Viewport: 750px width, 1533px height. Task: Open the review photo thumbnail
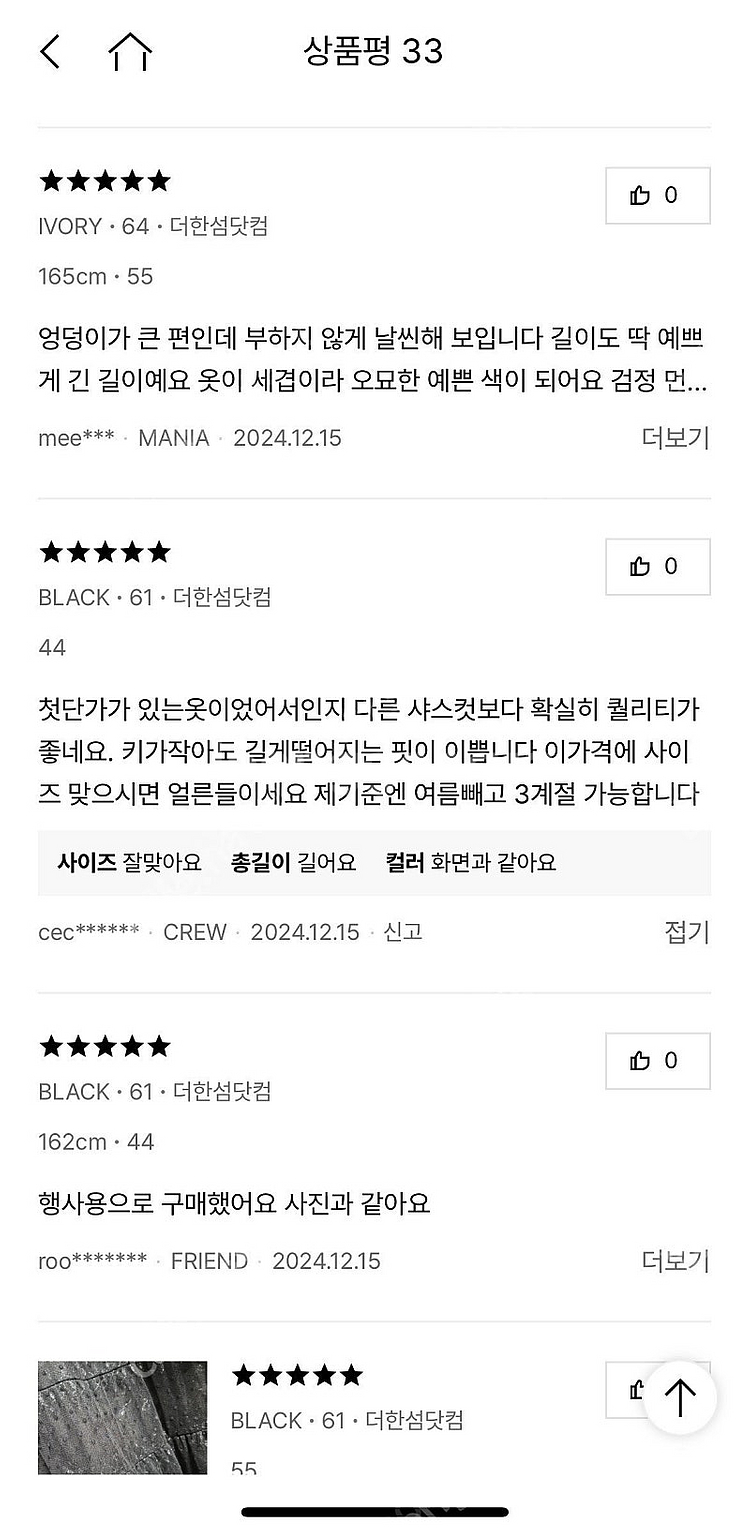(122, 1416)
